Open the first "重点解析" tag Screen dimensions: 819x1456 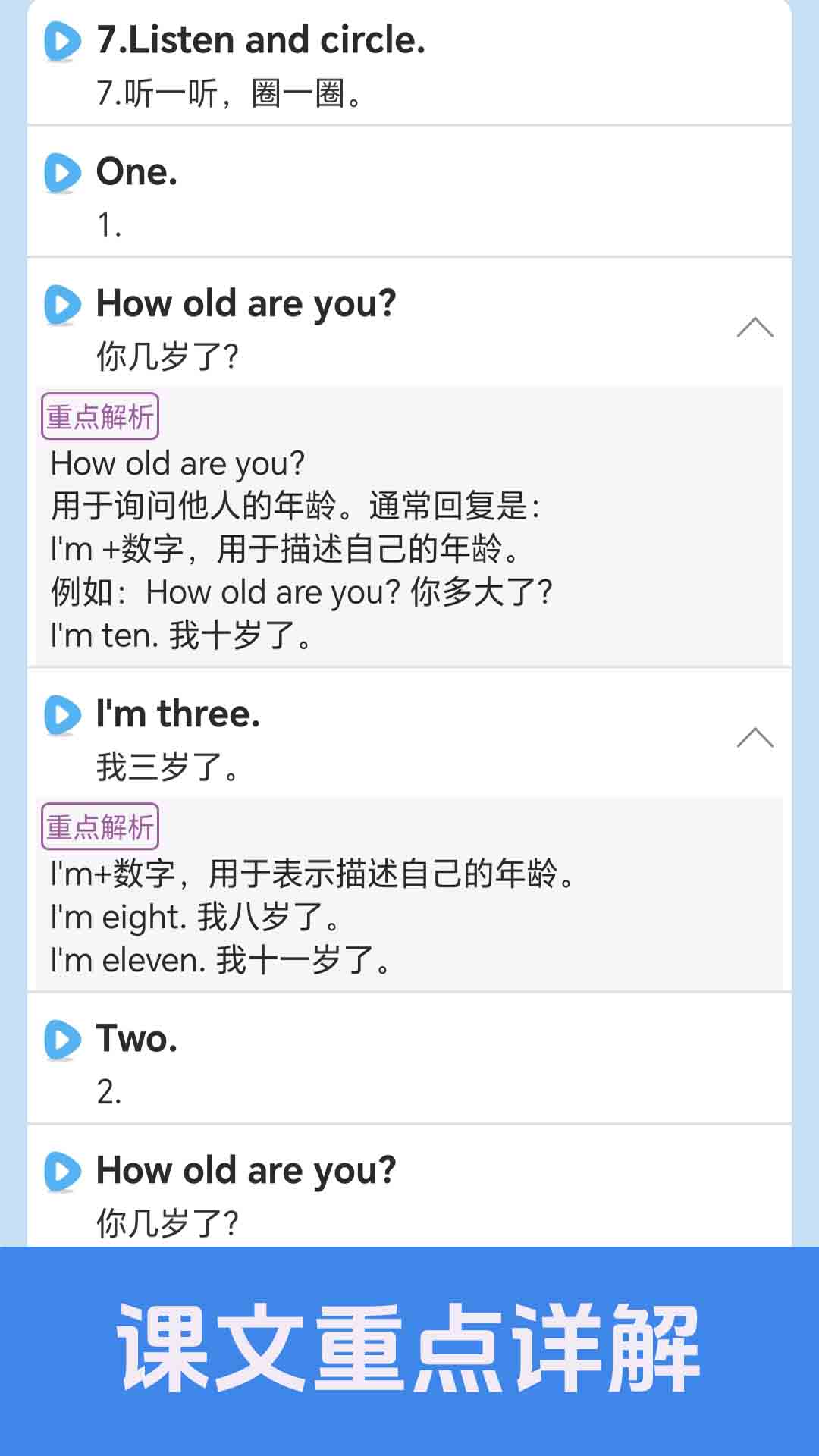[100, 415]
